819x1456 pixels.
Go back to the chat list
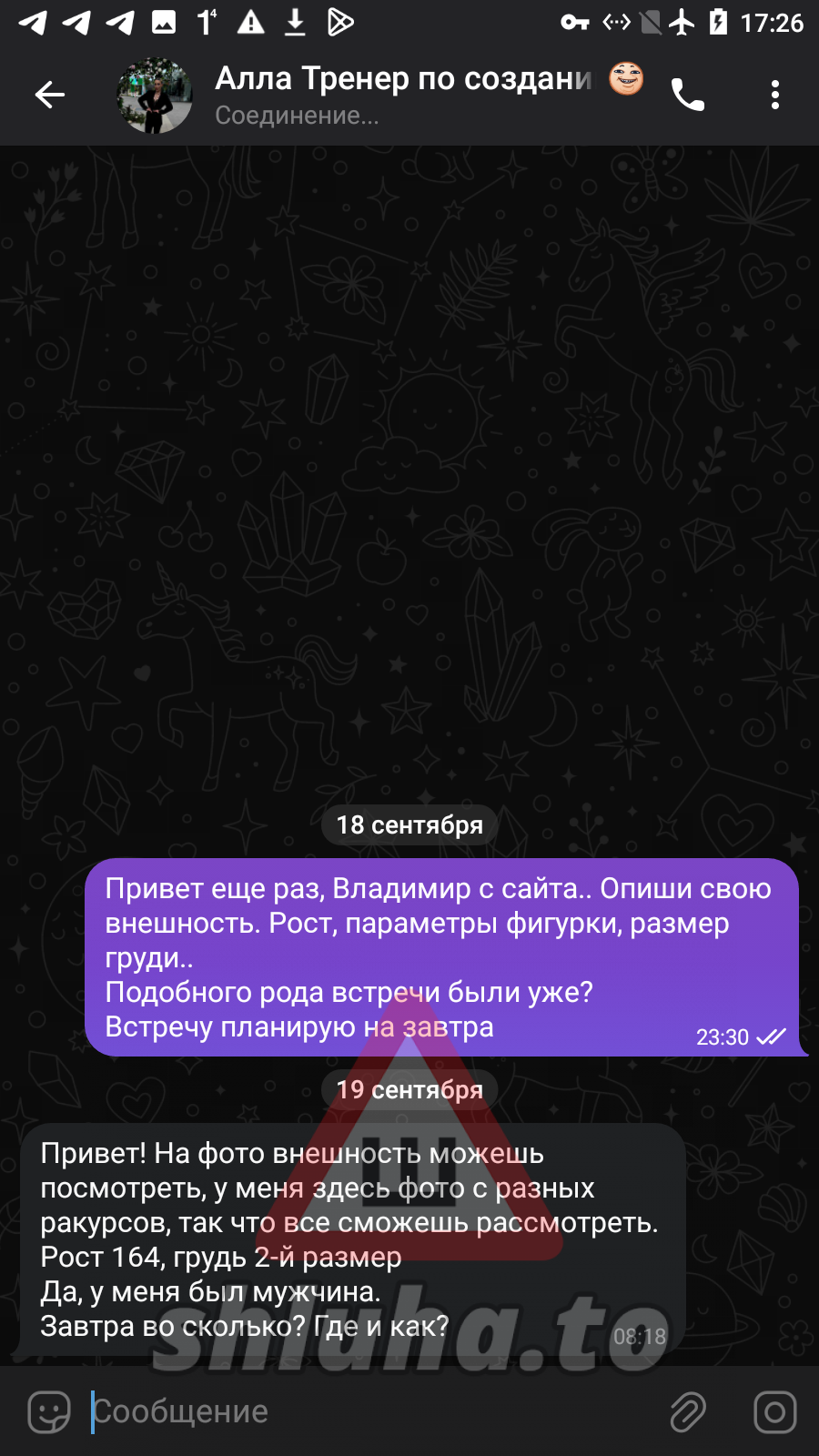click(50, 95)
